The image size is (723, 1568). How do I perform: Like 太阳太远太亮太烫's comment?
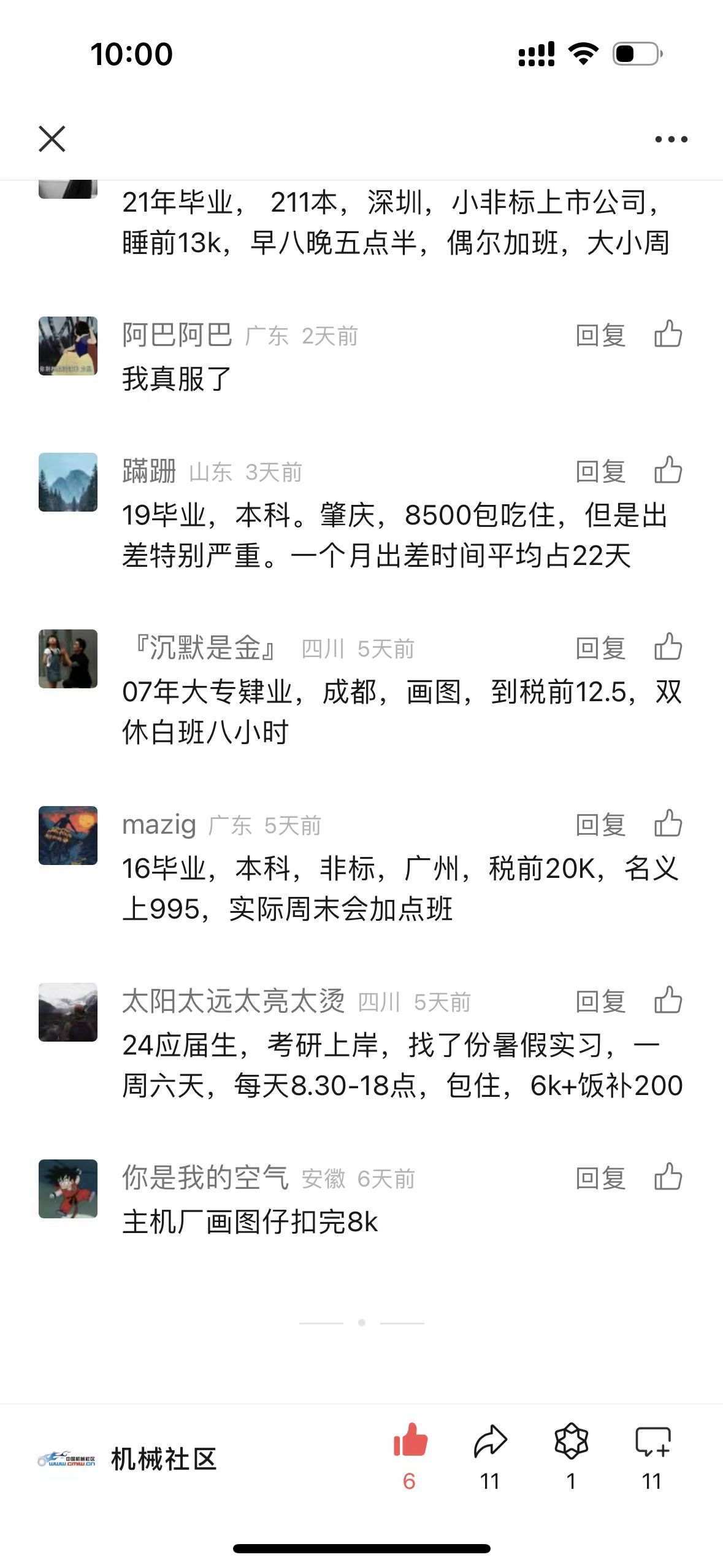pos(668,1001)
